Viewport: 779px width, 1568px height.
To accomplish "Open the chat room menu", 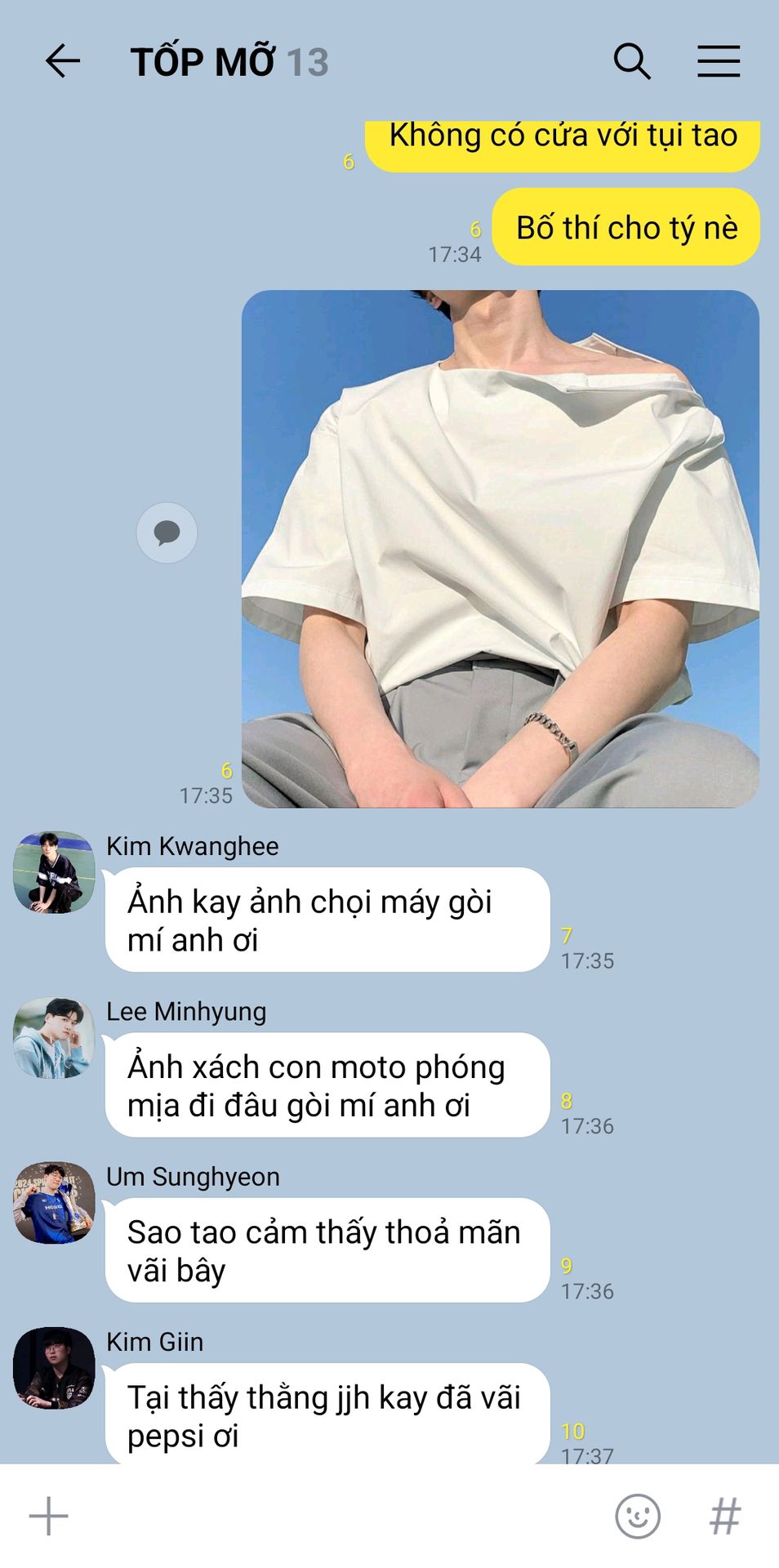I will point(719,62).
